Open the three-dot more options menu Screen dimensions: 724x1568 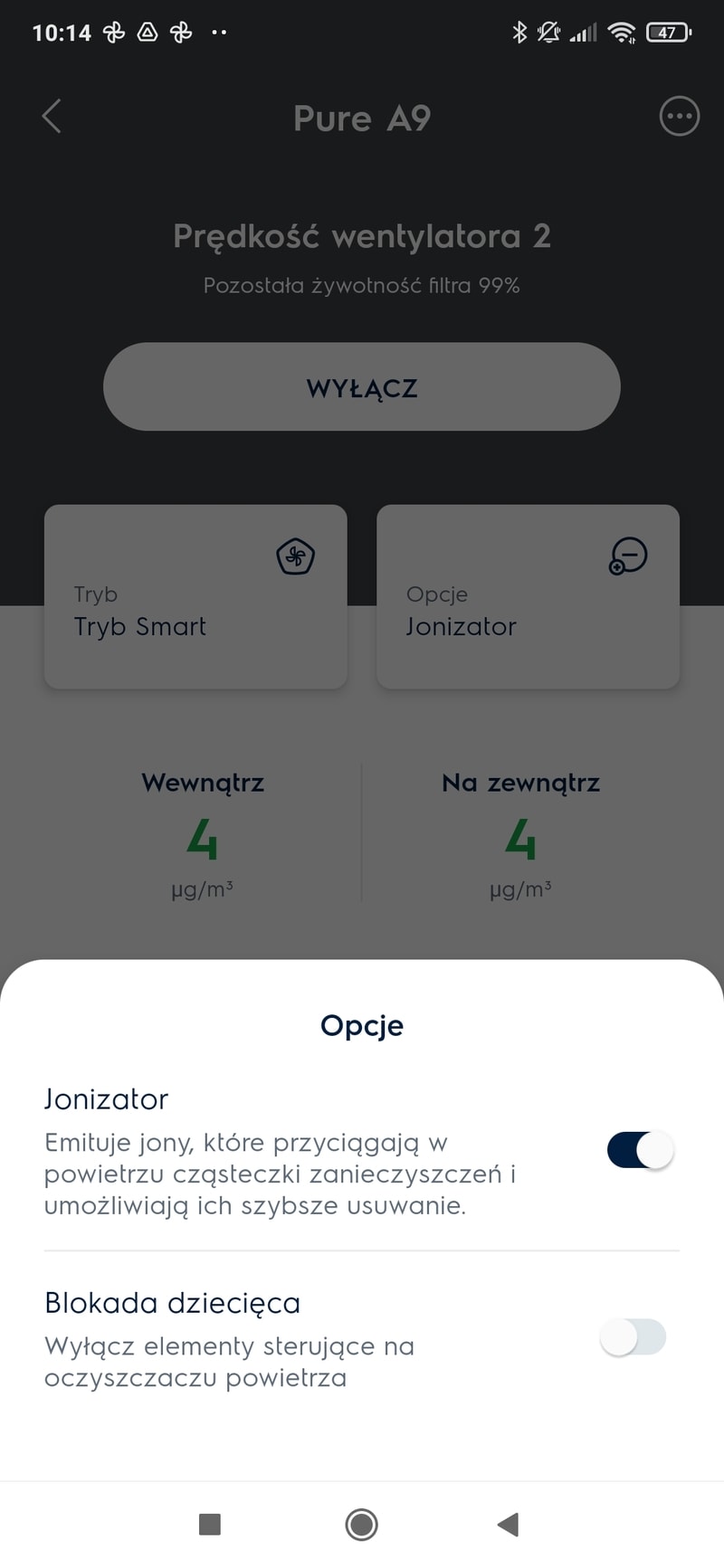point(679,117)
